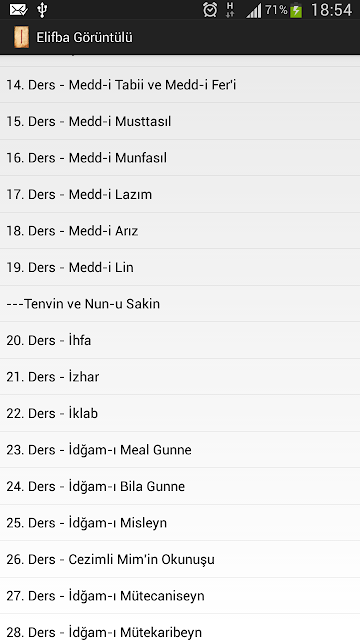Viewport: 360px width, 640px height.
Task: Tap 18. Ders Medd-i Arız
Action: tap(180, 231)
